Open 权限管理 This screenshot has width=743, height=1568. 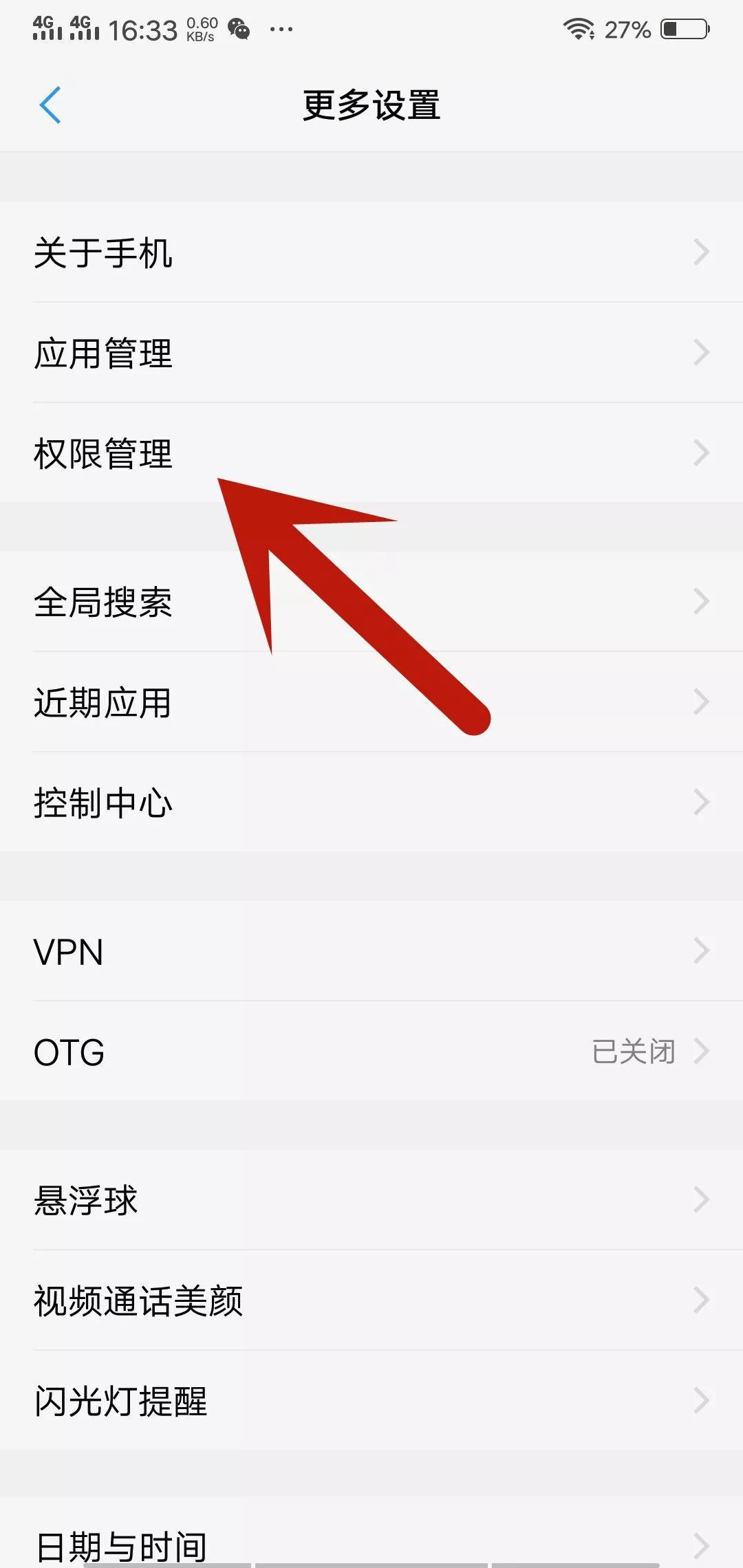pyautogui.click(x=371, y=453)
